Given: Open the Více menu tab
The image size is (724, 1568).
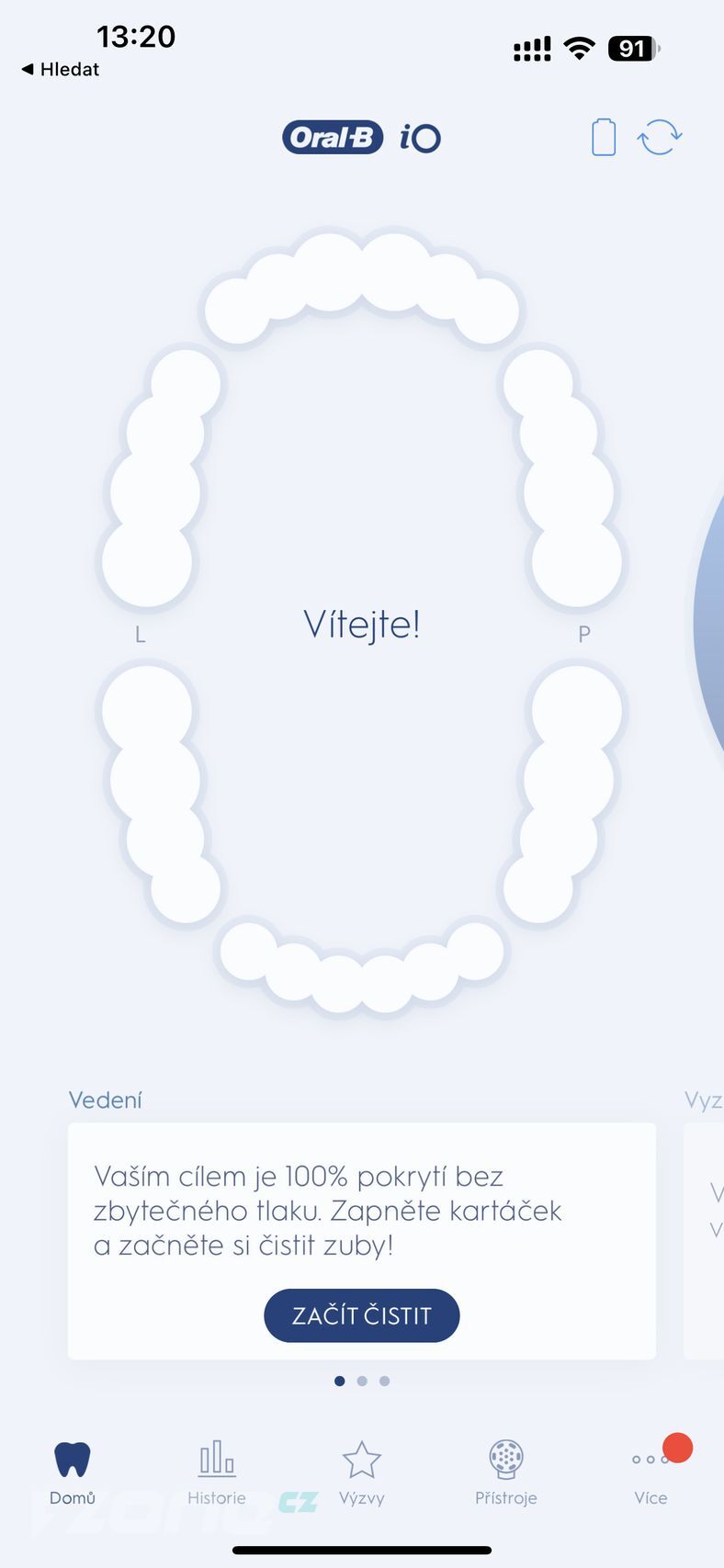Looking at the screenshot, I should coord(650,1472).
